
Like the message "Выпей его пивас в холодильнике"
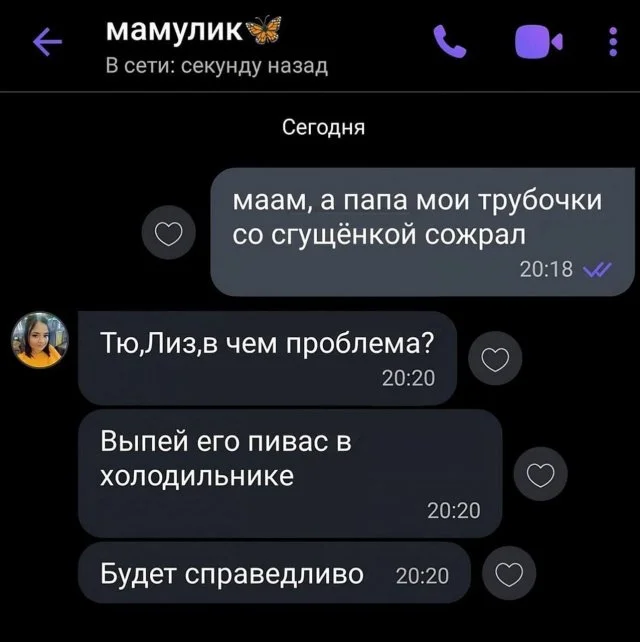tap(540, 475)
